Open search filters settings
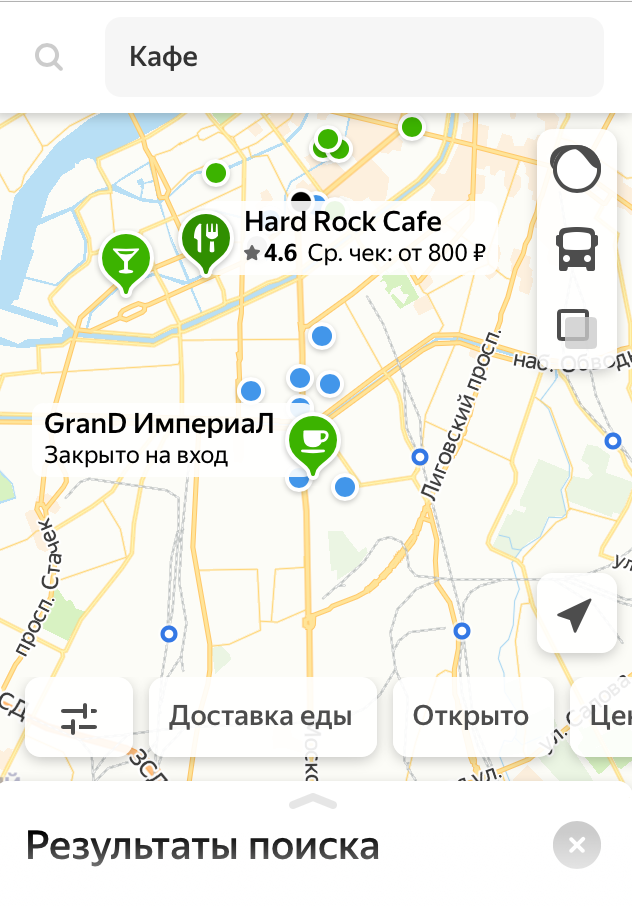 [79, 716]
